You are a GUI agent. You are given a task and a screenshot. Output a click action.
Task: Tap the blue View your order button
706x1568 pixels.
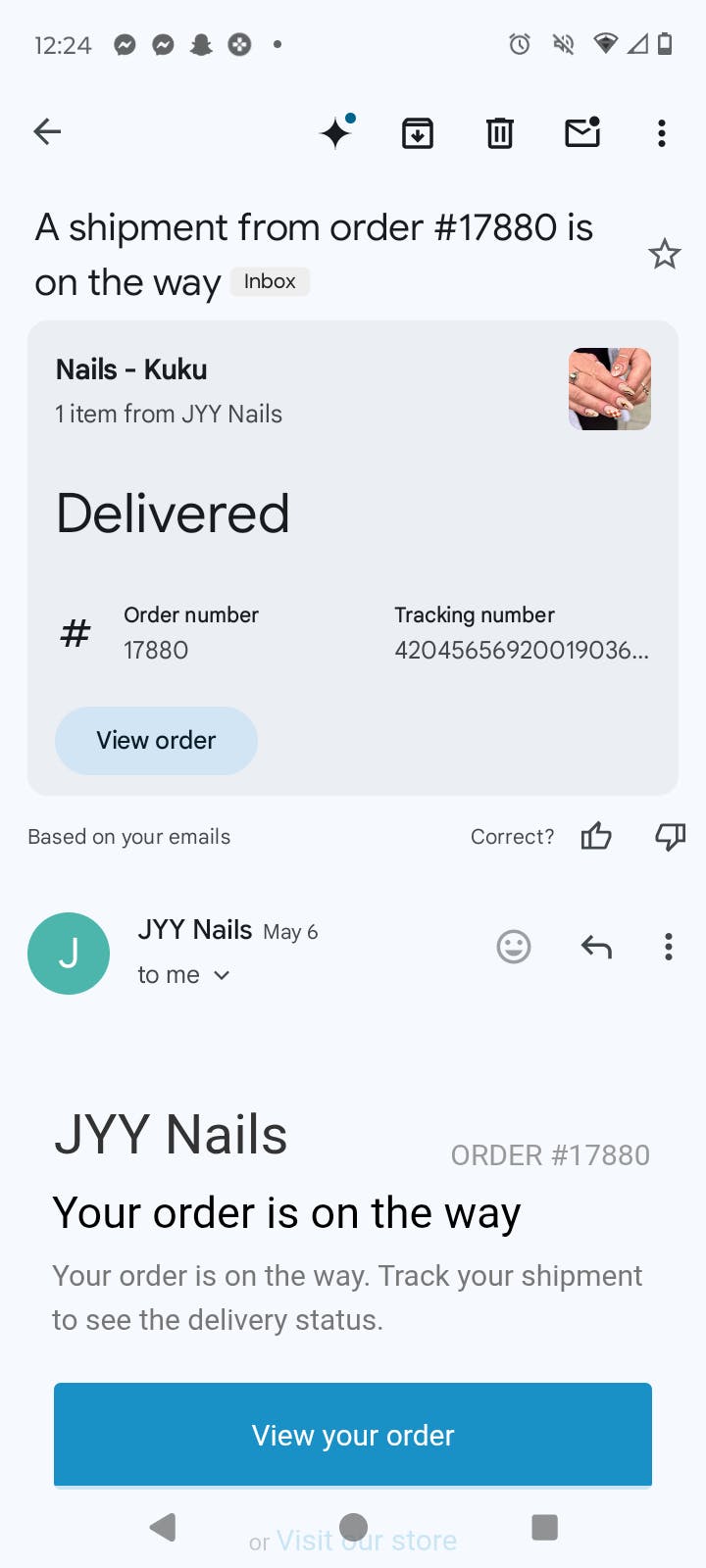pos(353,1435)
